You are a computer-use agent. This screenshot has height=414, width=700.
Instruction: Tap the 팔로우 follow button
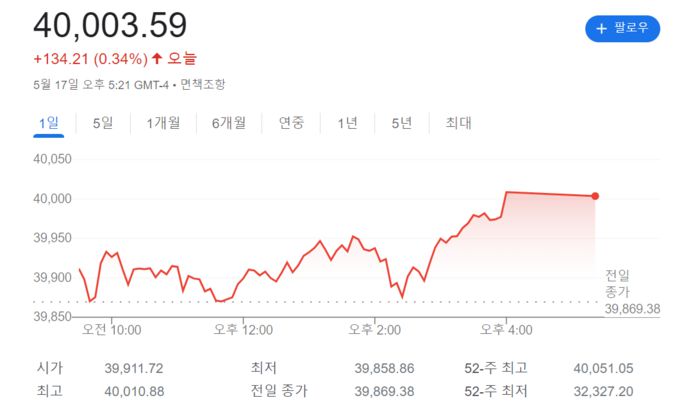(622, 29)
